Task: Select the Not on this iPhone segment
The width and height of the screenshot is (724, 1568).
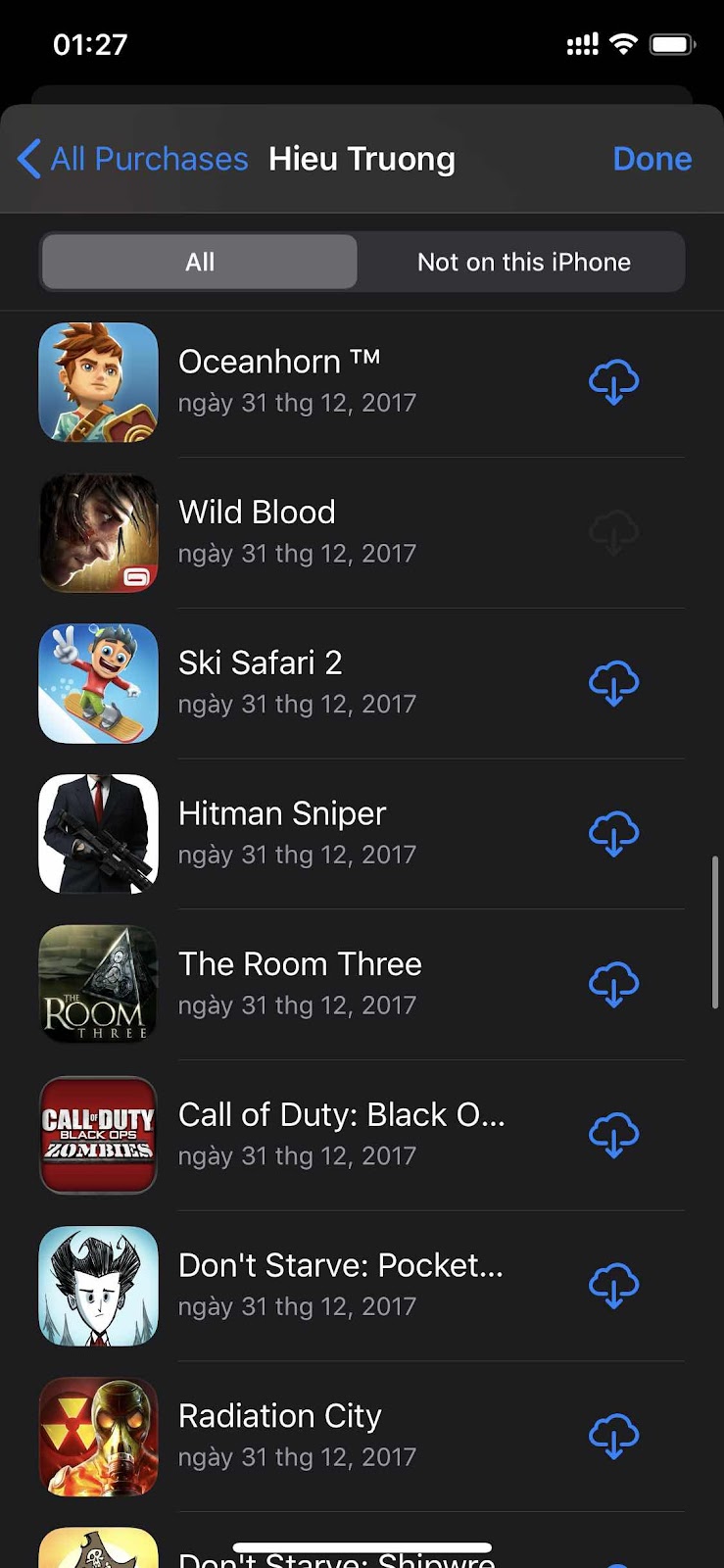Action: click(523, 262)
